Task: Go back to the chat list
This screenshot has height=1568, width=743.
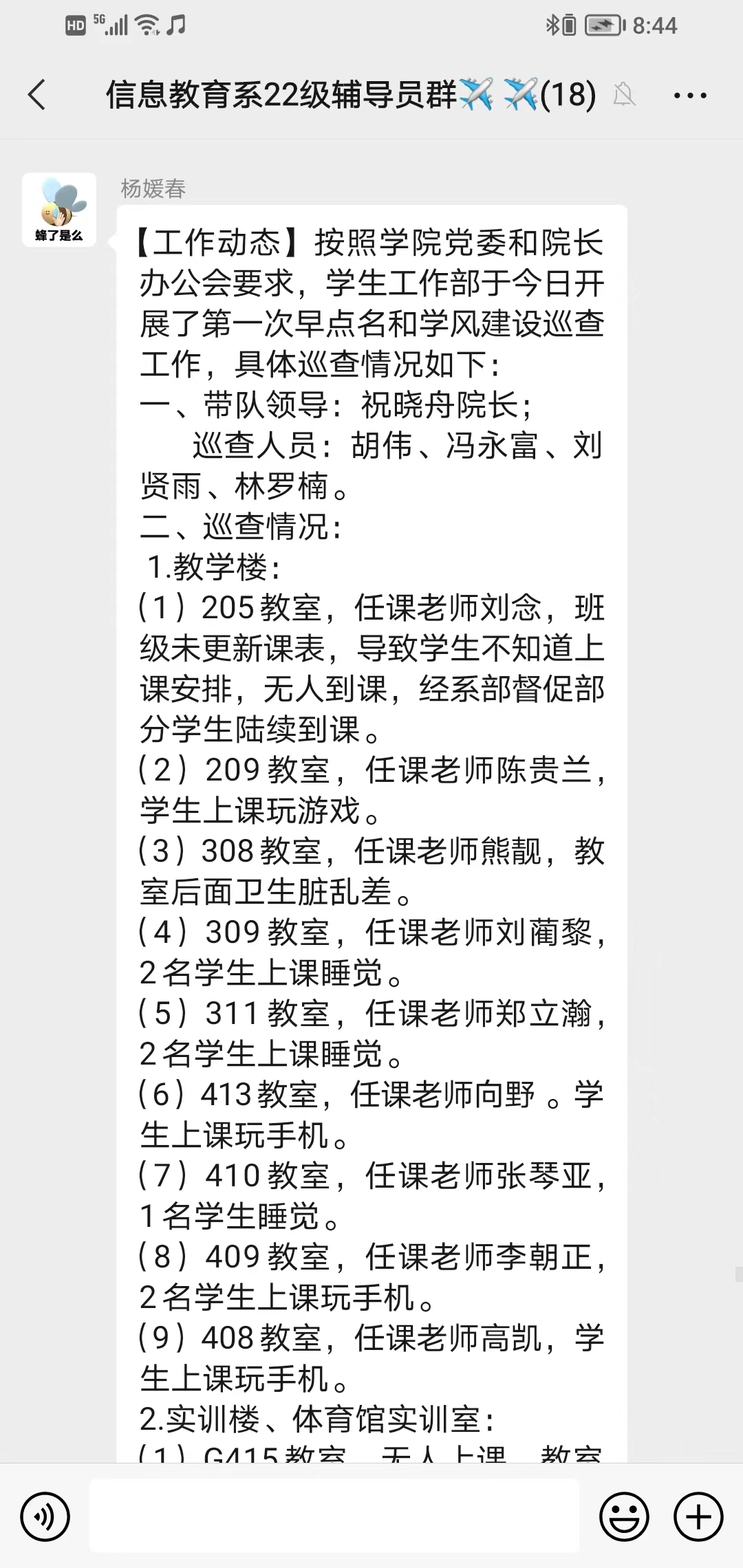Action: click(36, 95)
